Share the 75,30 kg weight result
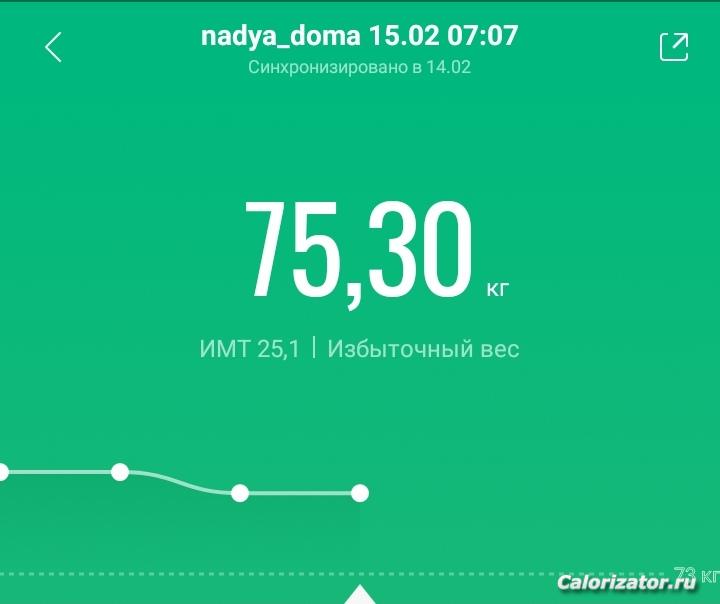The height and width of the screenshot is (604, 720). click(x=674, y=47)
